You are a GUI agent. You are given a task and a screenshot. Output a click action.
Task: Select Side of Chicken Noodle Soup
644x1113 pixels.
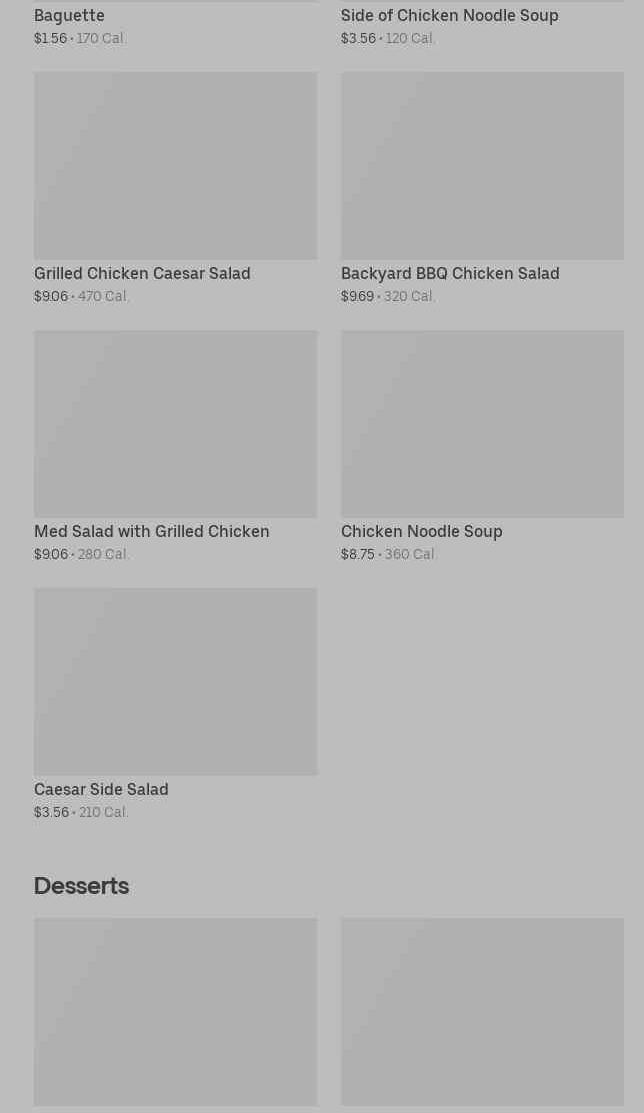point(449,16)
